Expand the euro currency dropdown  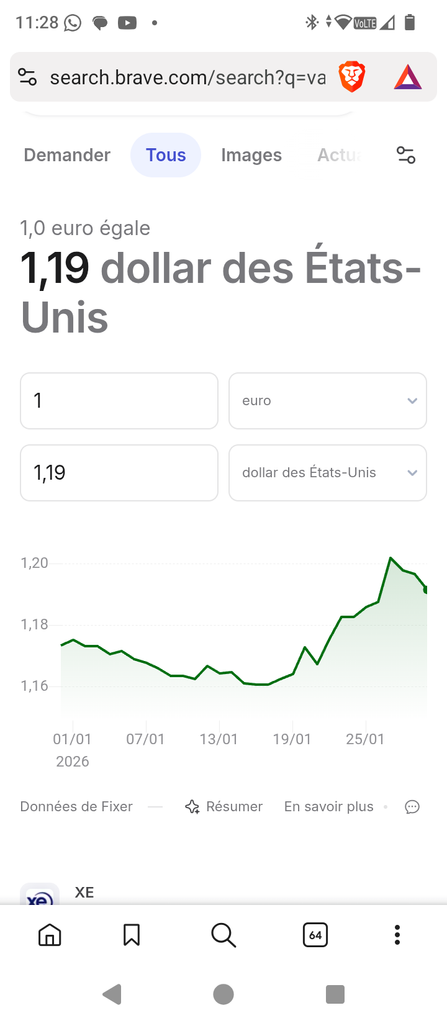point(327,401)
